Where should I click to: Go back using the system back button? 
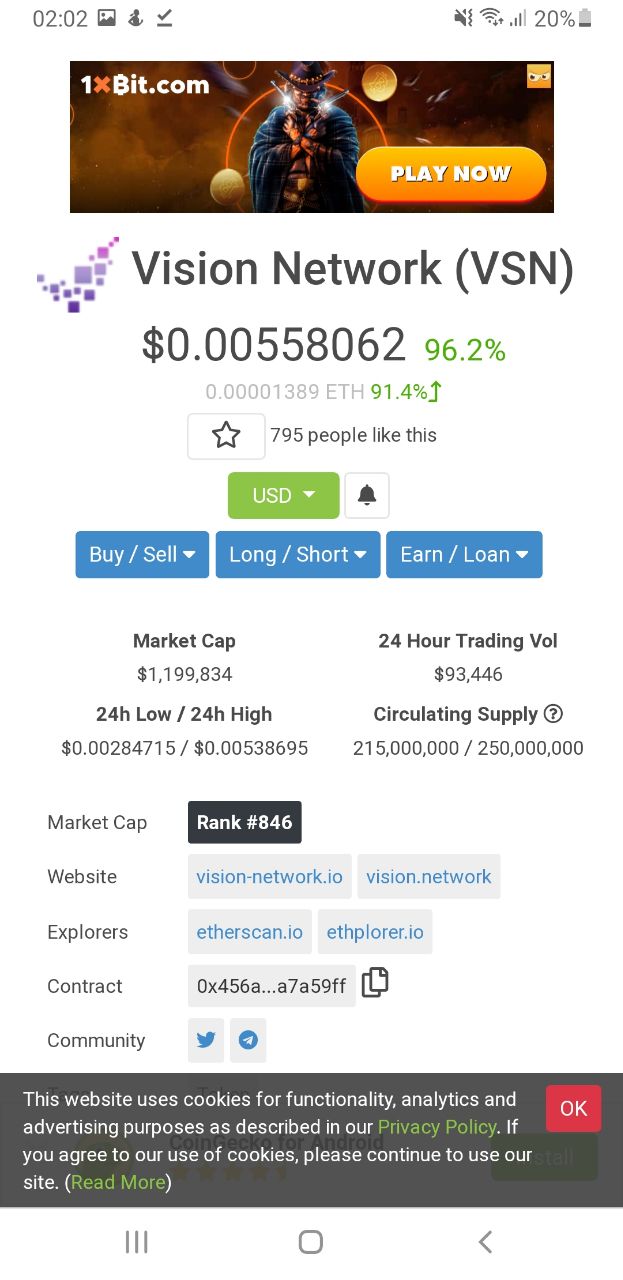pos(485,1242)
